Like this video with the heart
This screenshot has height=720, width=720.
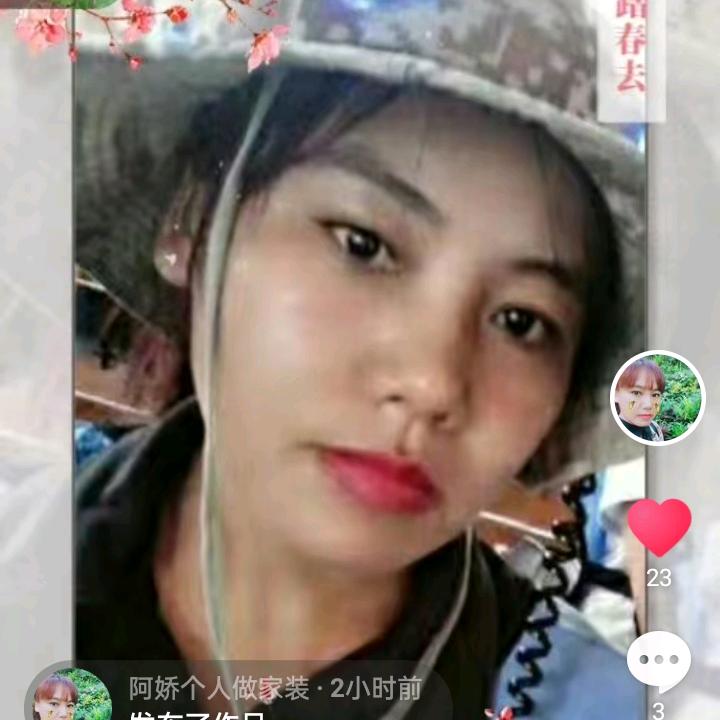(659, 526)
